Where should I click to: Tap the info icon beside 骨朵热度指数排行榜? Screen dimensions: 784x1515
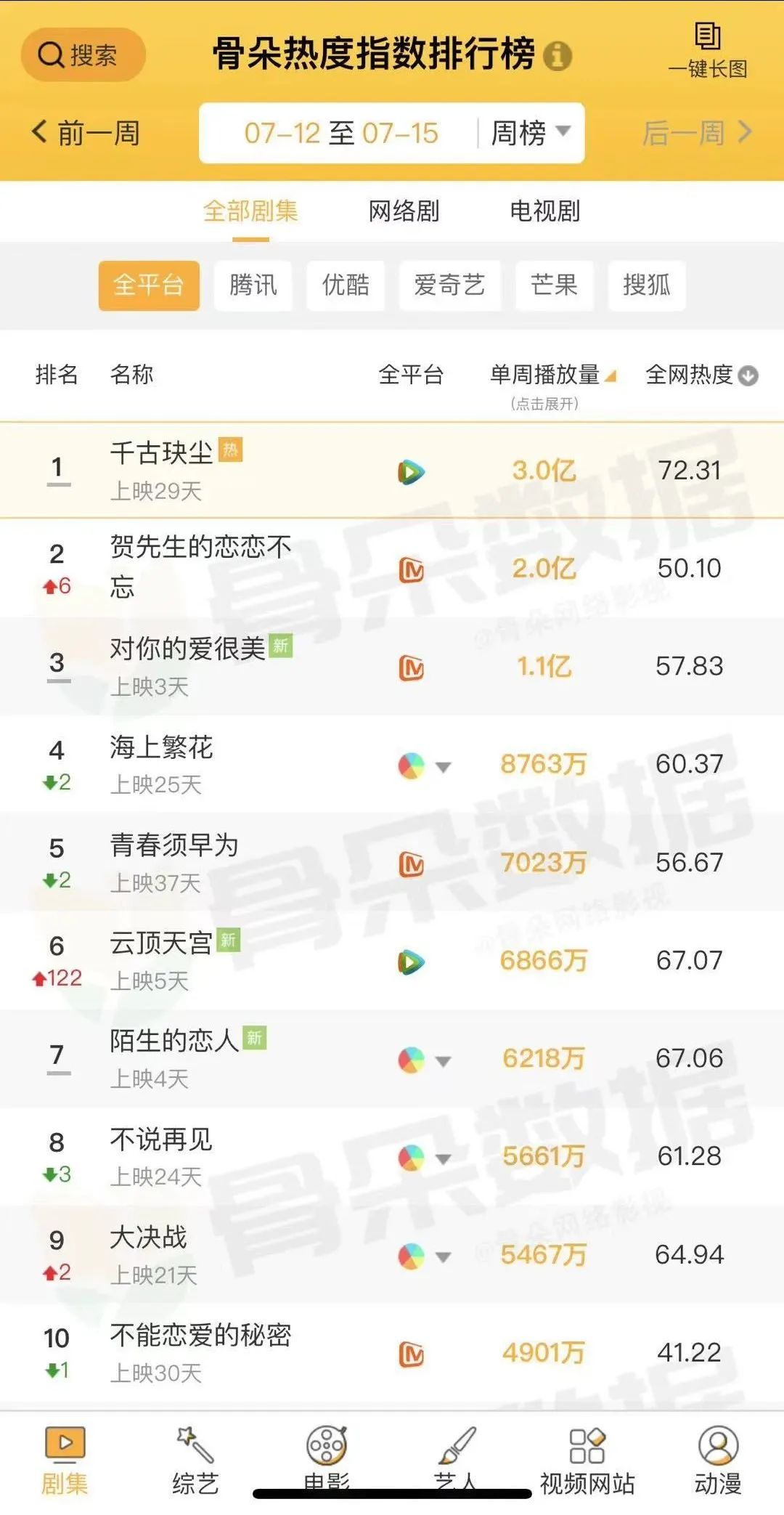[x=558, y=56]
